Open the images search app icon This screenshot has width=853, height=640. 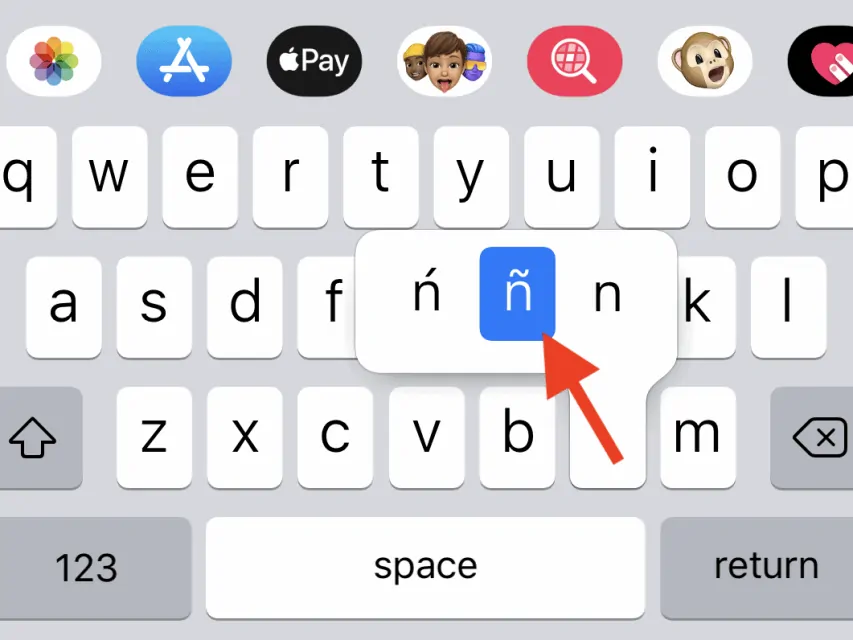coord(574,61)
